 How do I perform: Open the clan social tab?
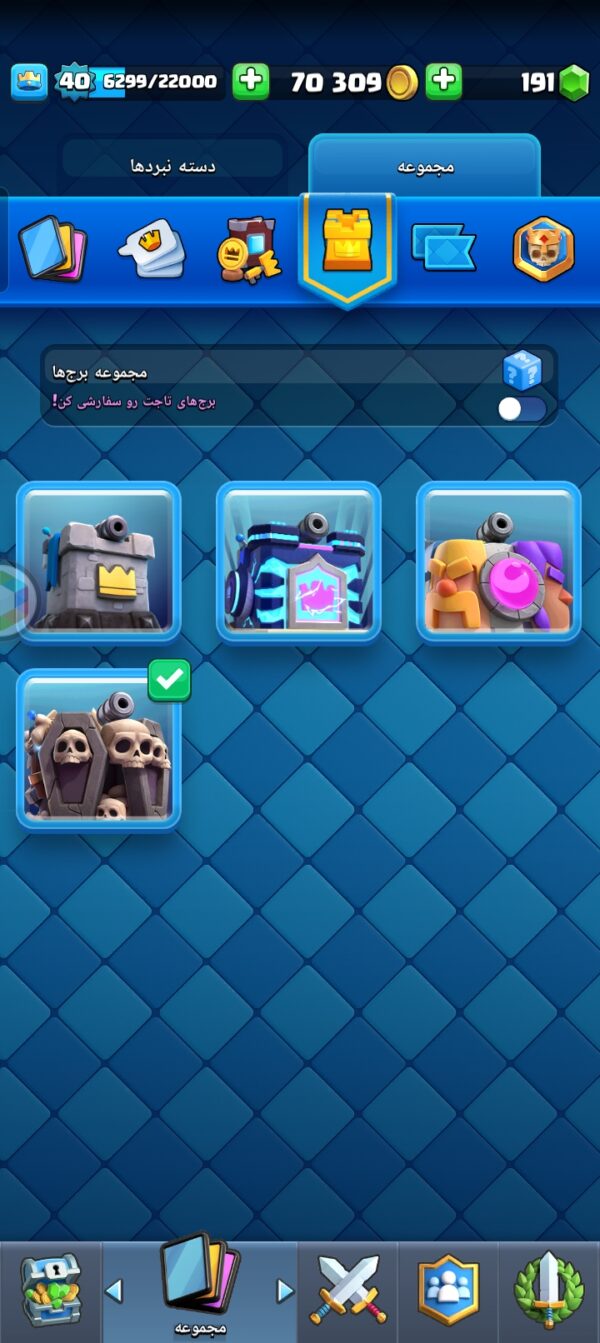[x=448, y=1292]
